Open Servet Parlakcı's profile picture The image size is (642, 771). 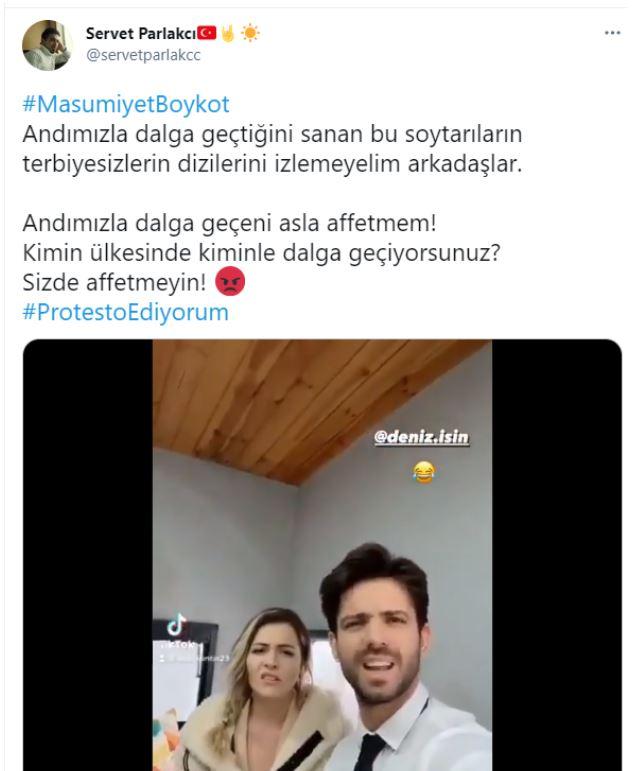pos(45,43)
